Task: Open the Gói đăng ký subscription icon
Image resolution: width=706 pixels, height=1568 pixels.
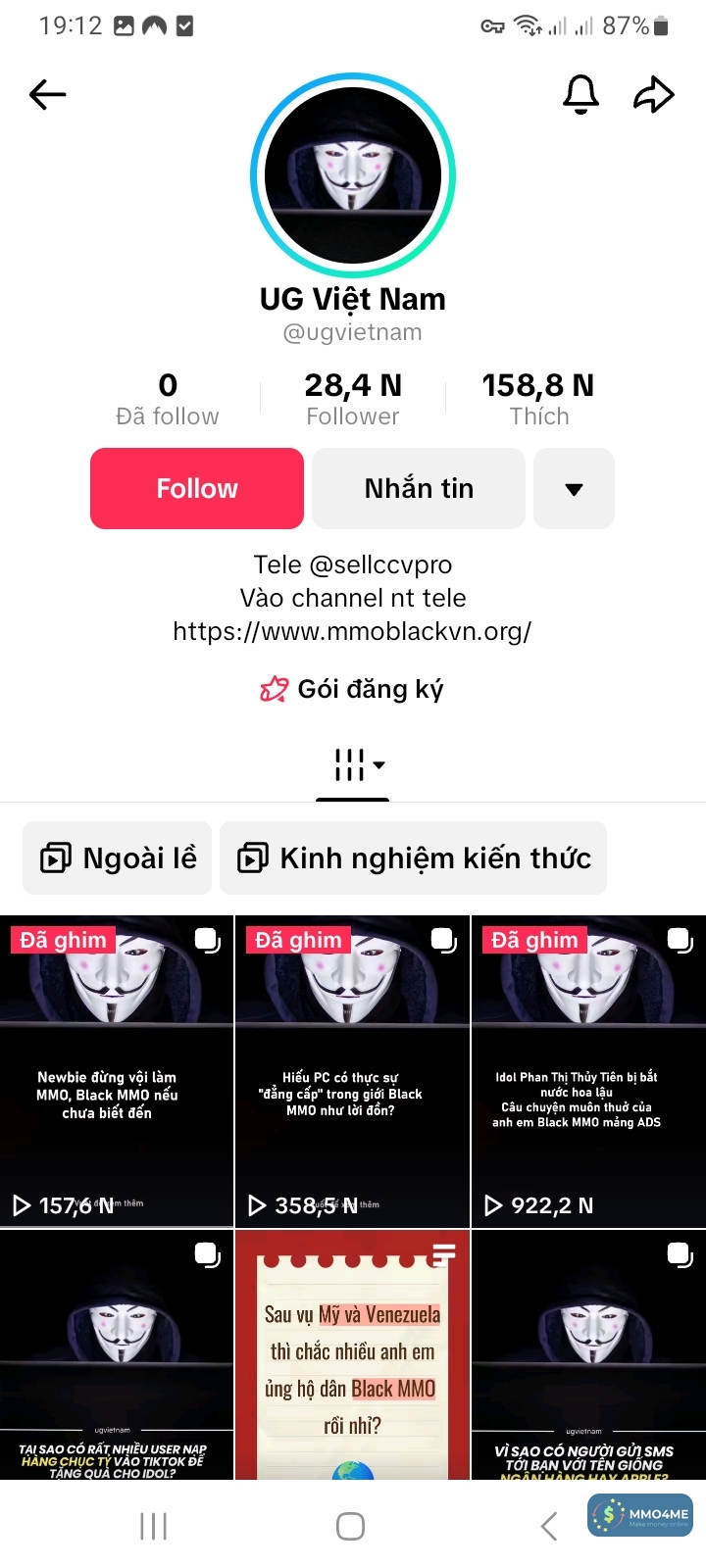Action: [277, 688]
